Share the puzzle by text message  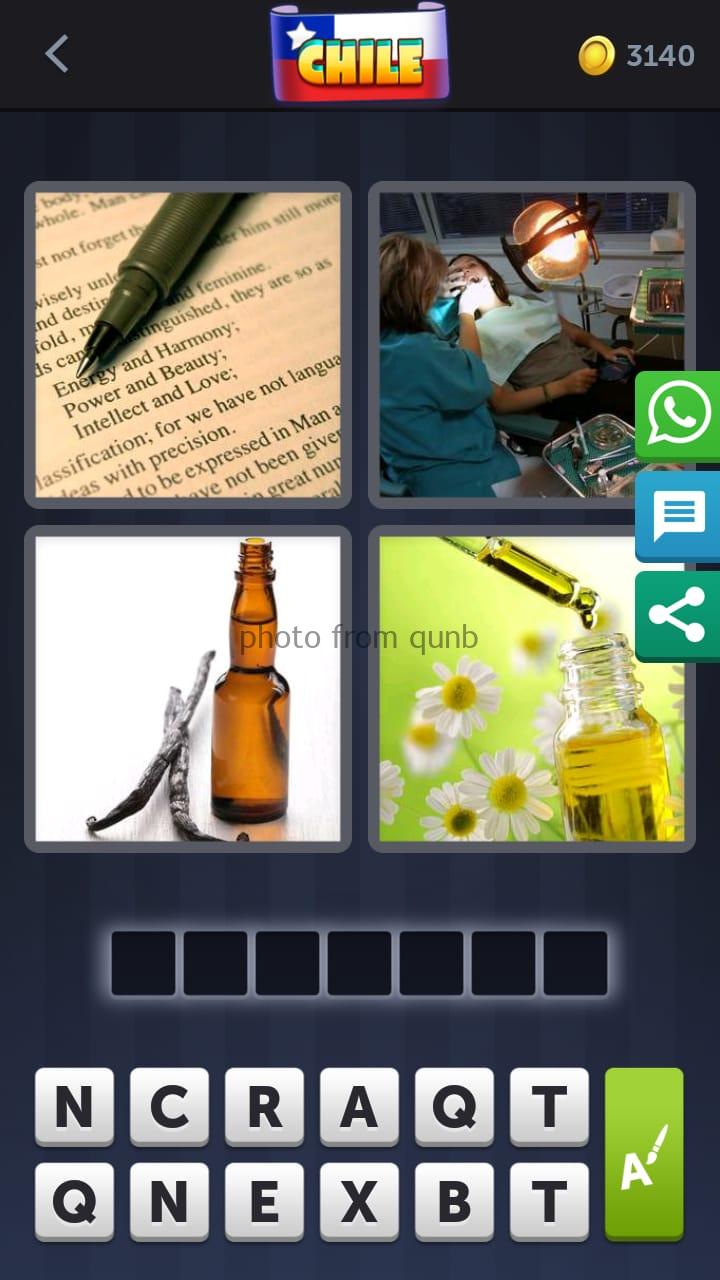click(x=678, y=516)
